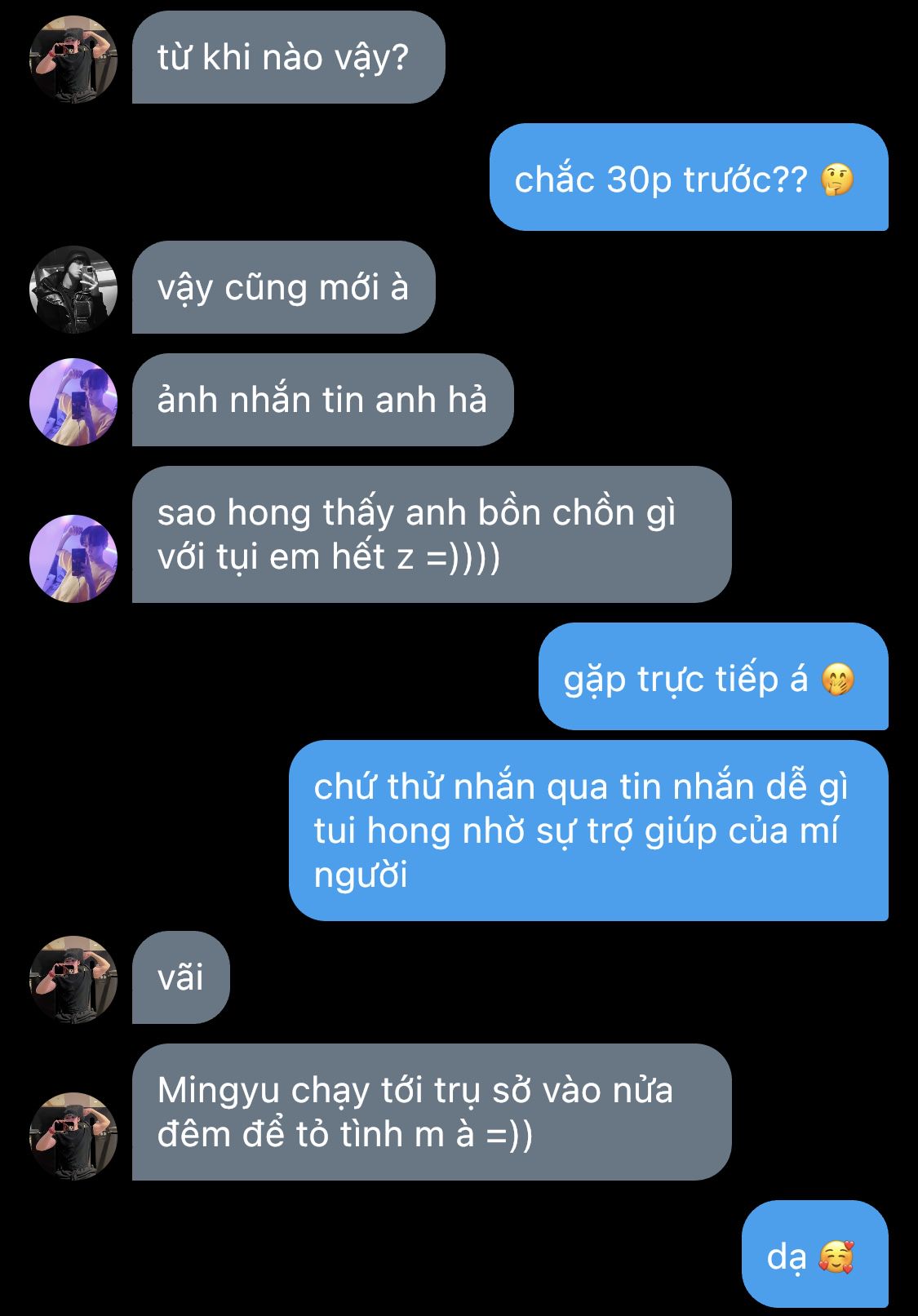Screen dimensions: 918x1316
Task: Open avatar beside "từ khi nào vậy?" message
Action: [x=73, y=60]
